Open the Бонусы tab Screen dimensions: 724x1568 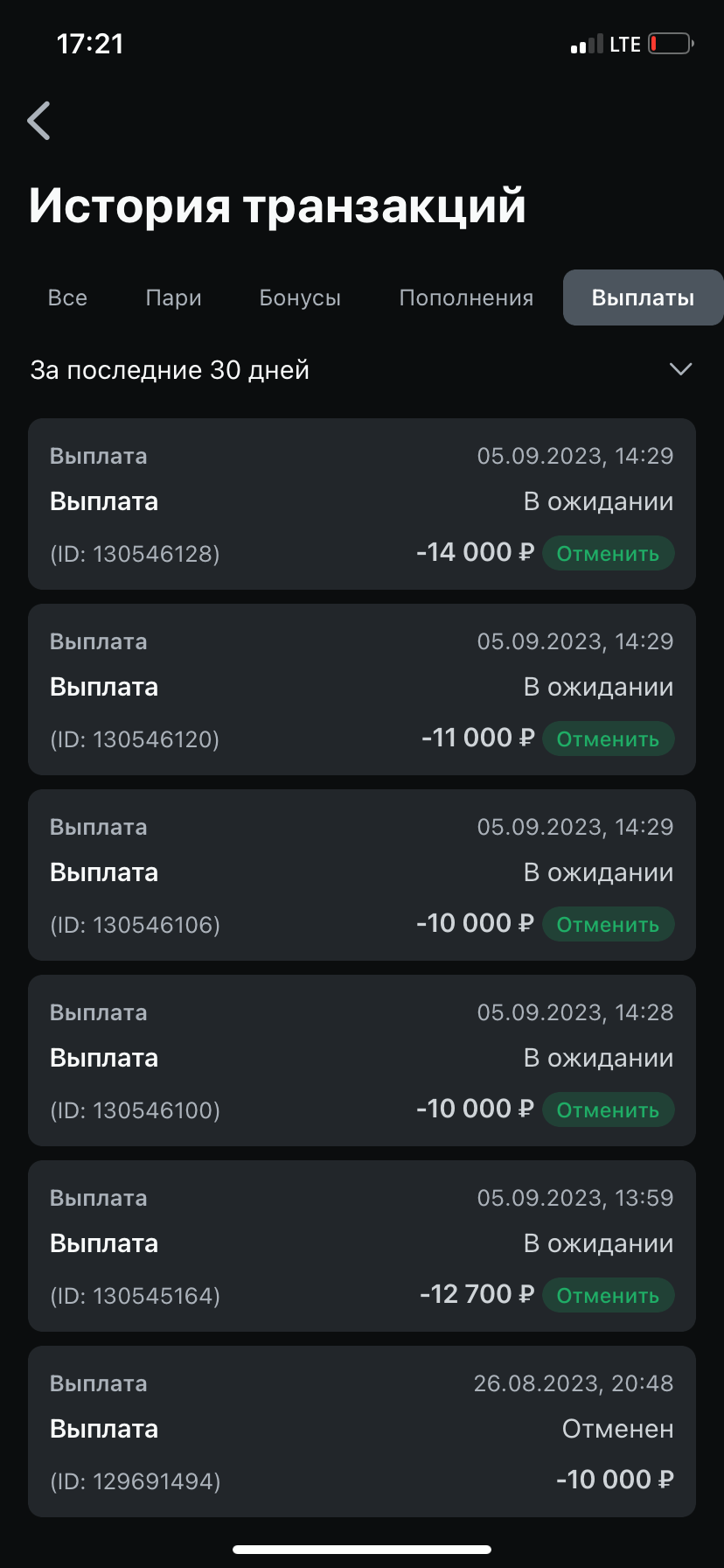click(x=300, y=297)
